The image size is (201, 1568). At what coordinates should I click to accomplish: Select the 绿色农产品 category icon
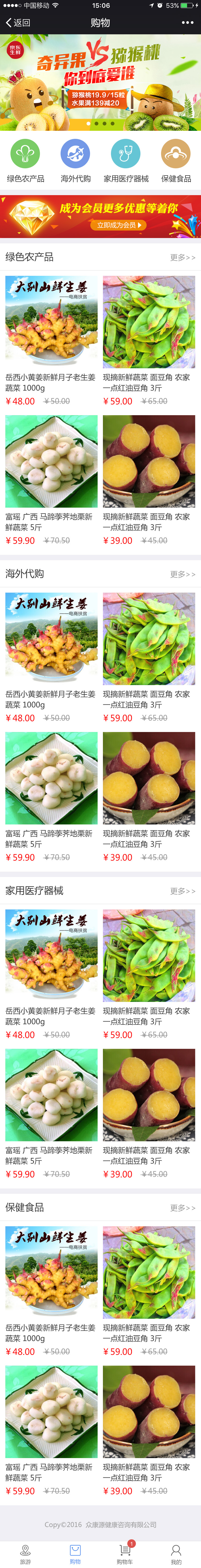[x=25, y=155]
